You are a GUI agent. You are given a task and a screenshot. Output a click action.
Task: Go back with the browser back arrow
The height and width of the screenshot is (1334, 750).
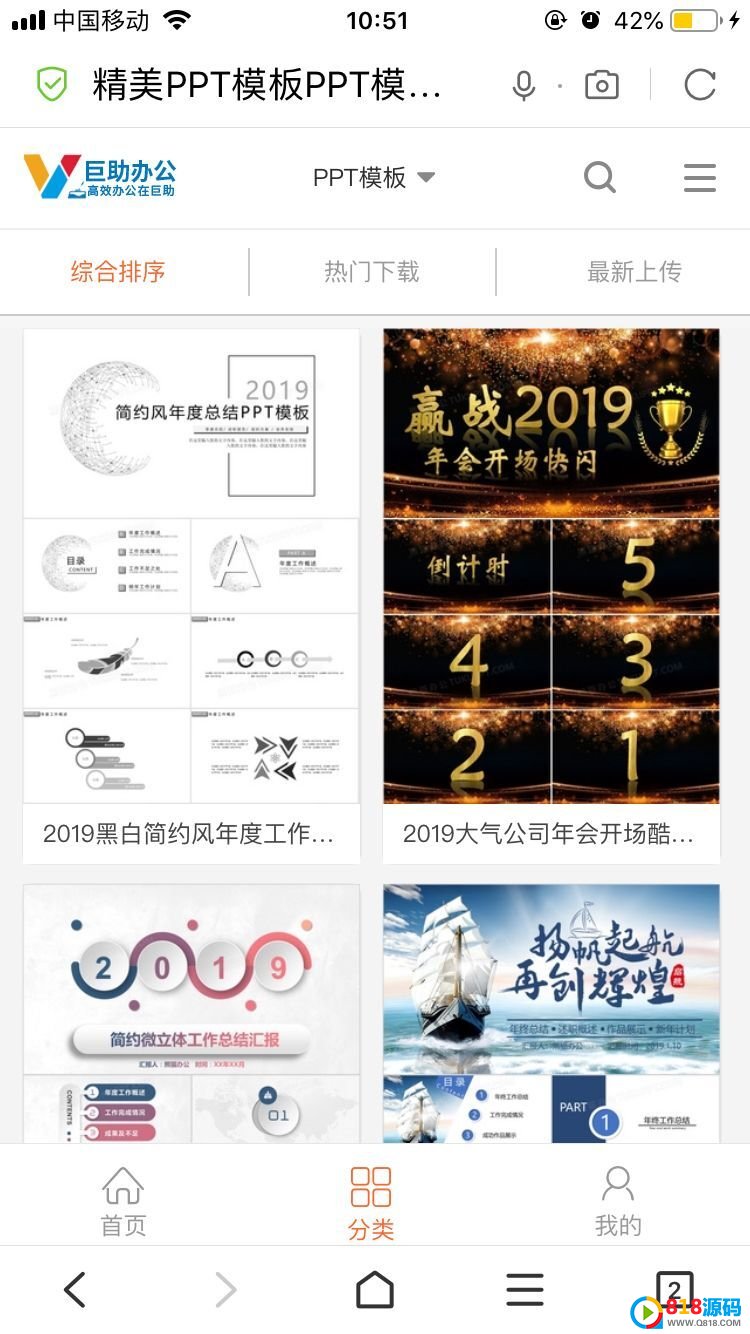(x=75, y=1290)
